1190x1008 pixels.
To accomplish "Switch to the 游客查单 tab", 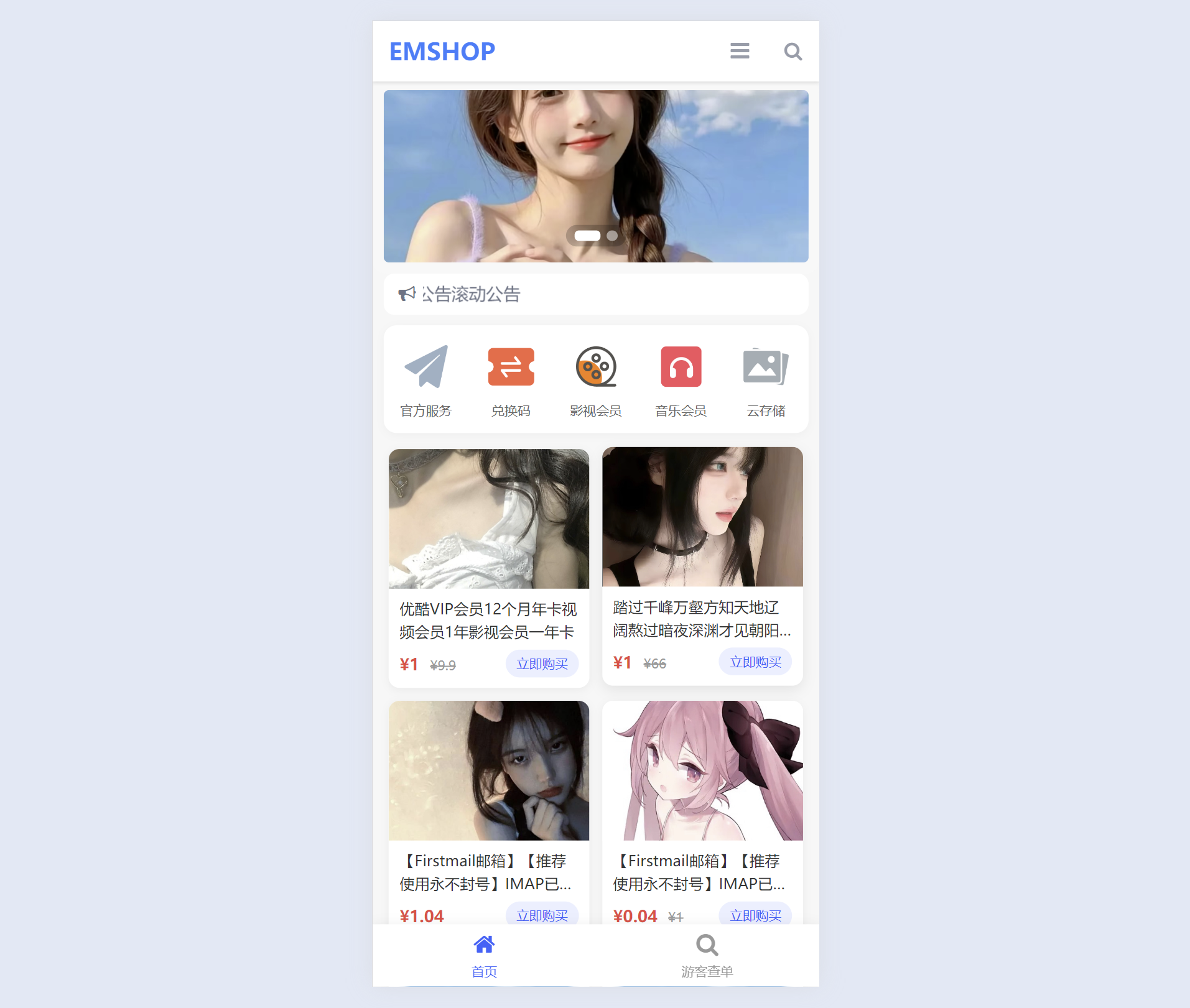I will tap(707, 956).
